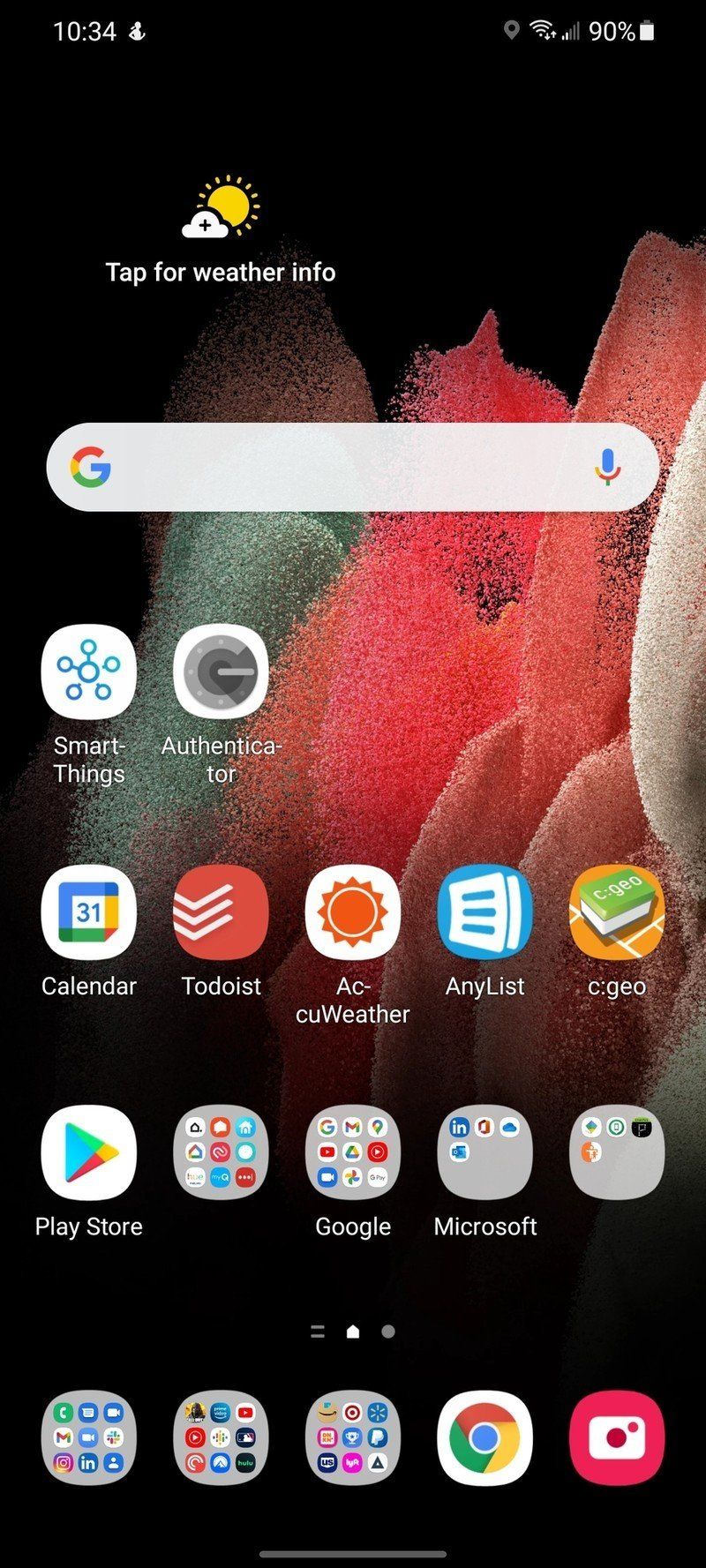706x1568 pixels.
Task: Launch the c:geo app
Action: (617, 912)
